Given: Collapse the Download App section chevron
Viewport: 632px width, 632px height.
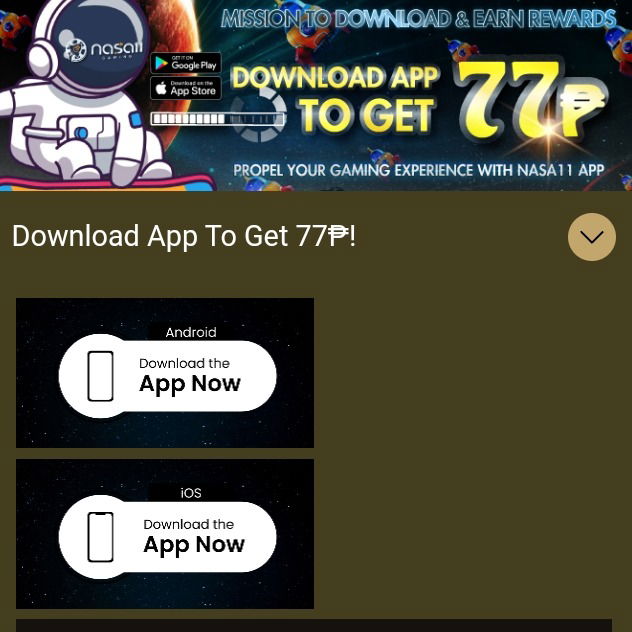Looking at the screenshot, I should (x=591, y=237).
